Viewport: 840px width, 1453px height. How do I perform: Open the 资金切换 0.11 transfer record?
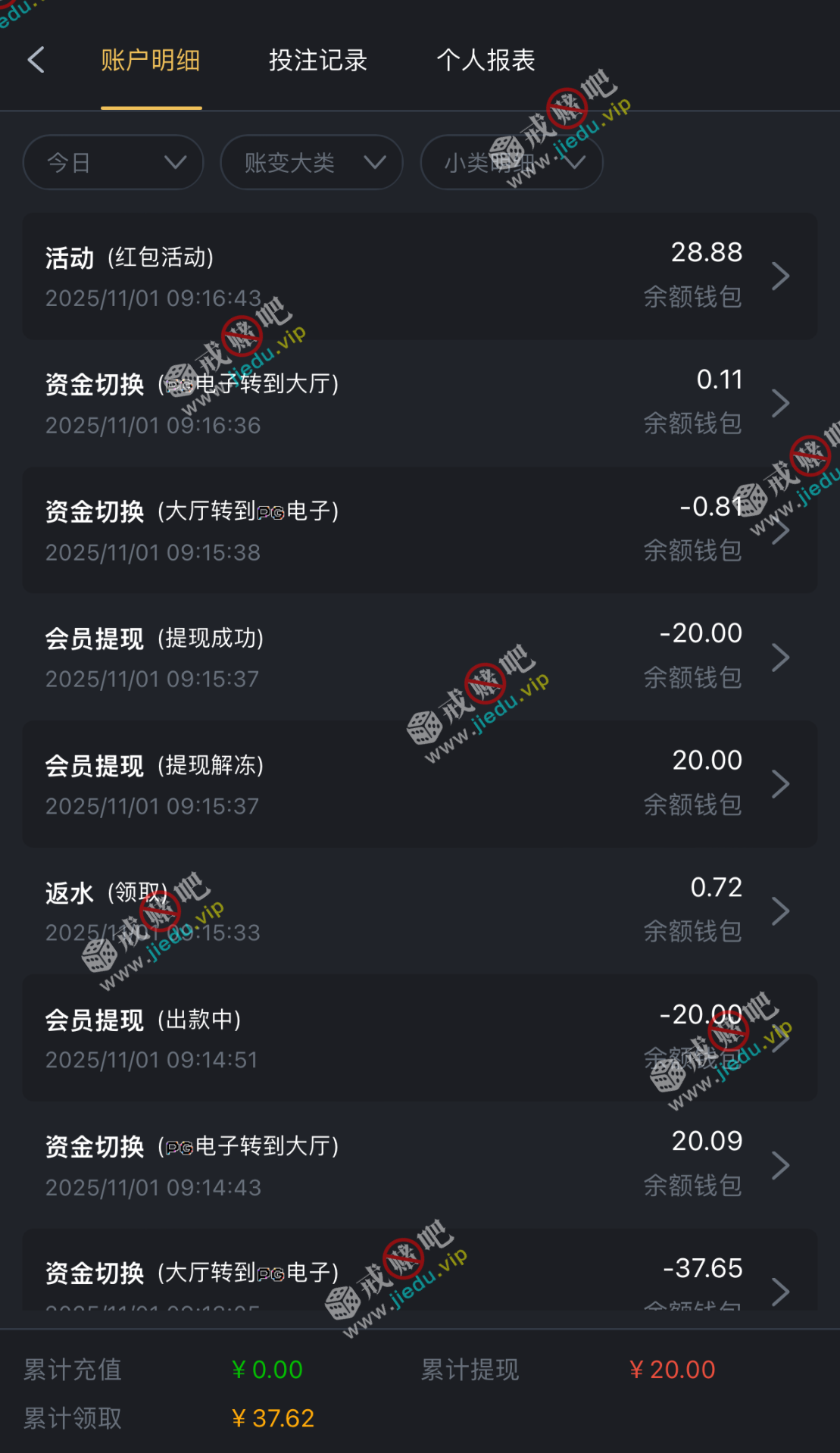[420, 403]
